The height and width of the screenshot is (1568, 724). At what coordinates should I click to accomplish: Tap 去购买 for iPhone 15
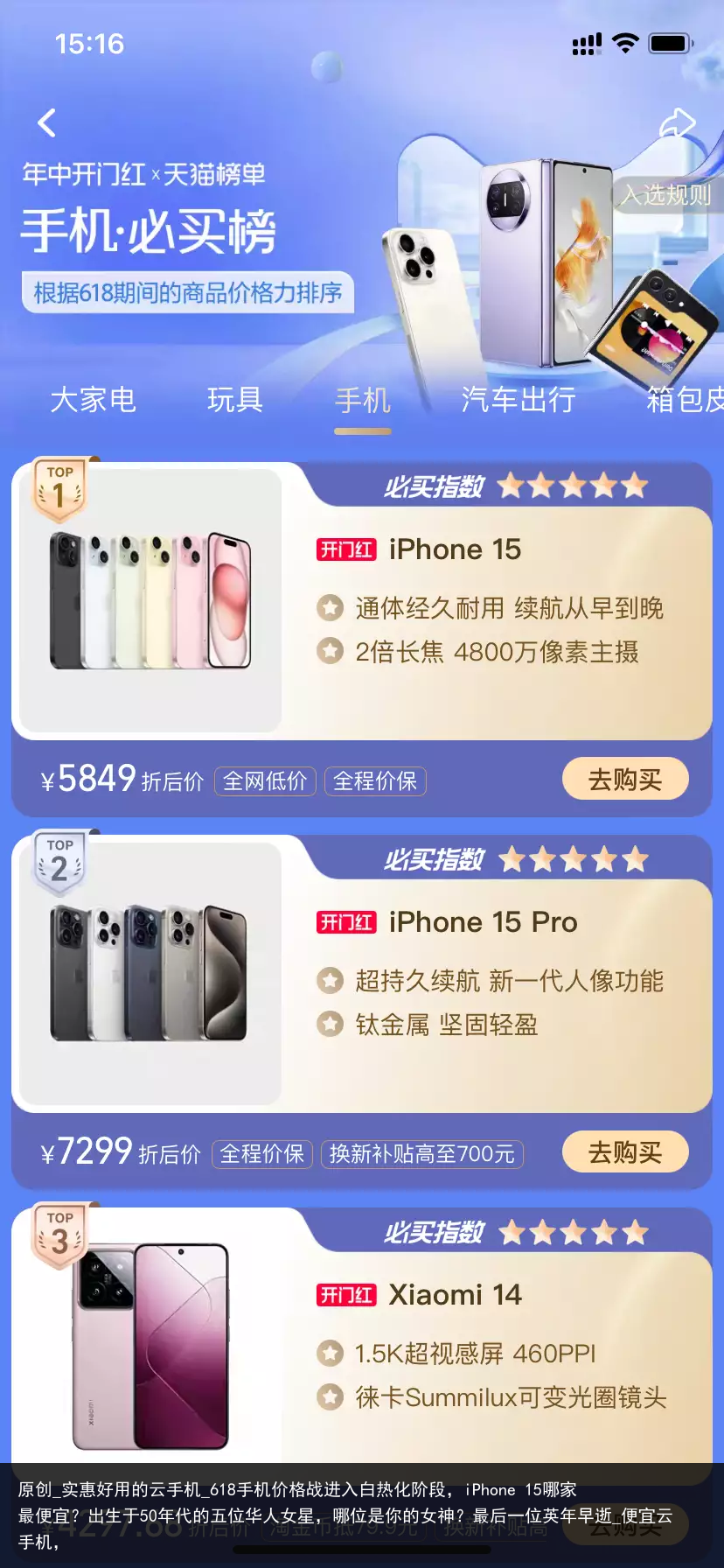click(x=624, y=779)
